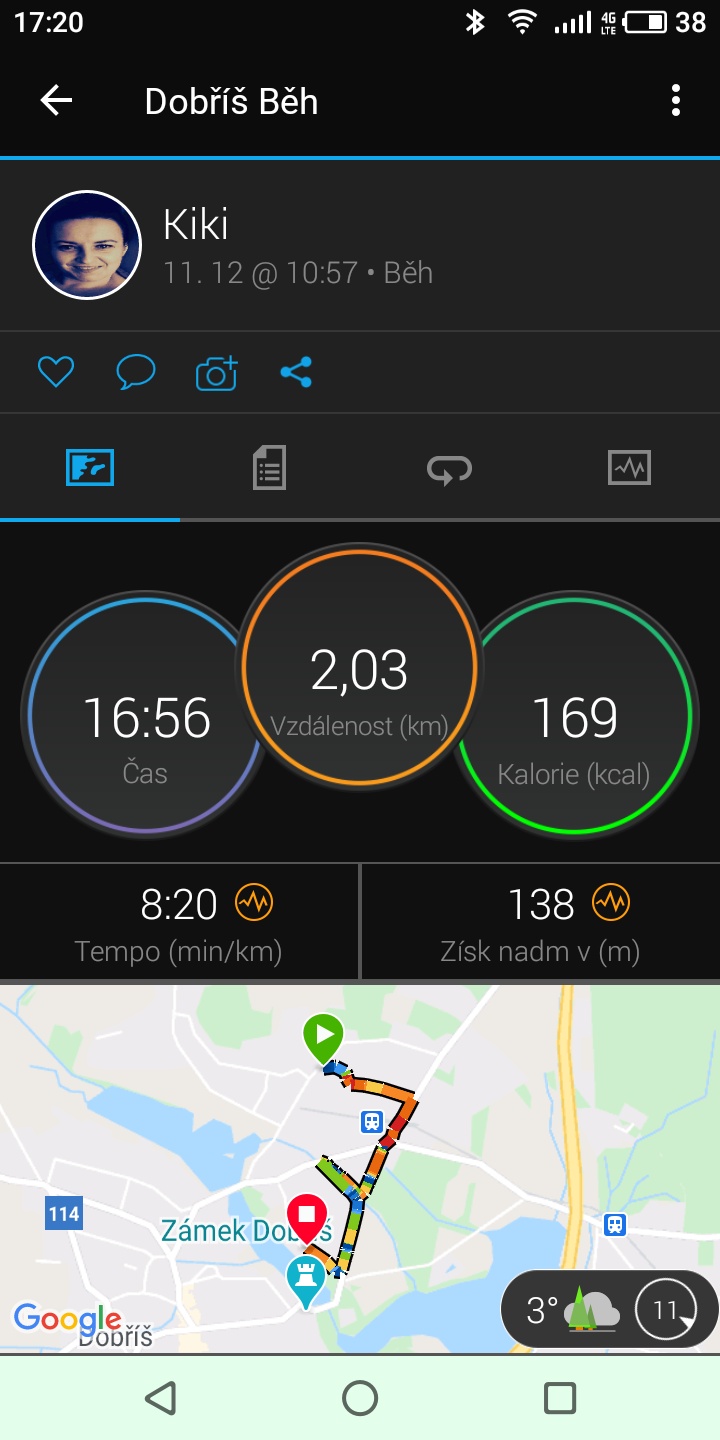Tap the weather widget showing 3°
Screen dimensions: 720x1440
click(x=609, y=1309)
